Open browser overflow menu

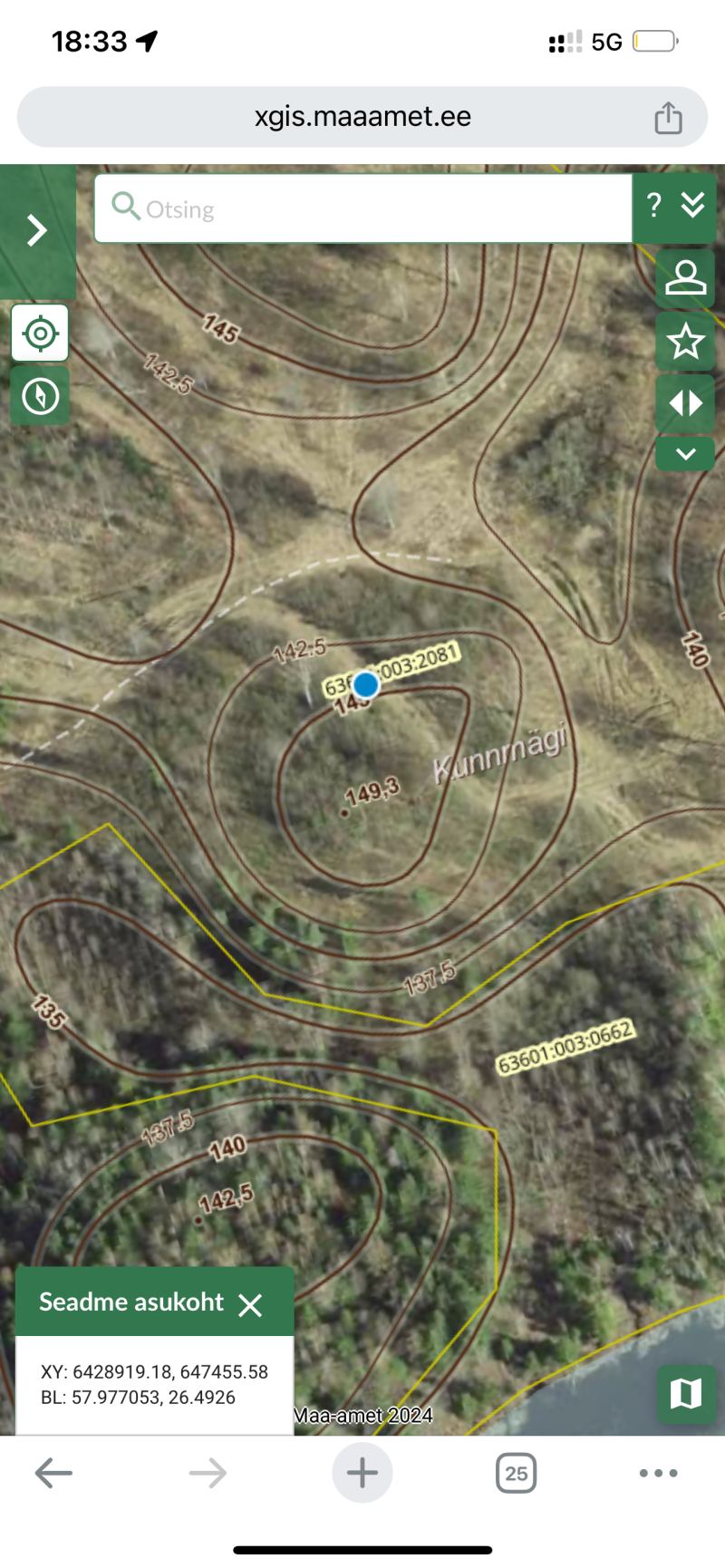[659, 1474]
